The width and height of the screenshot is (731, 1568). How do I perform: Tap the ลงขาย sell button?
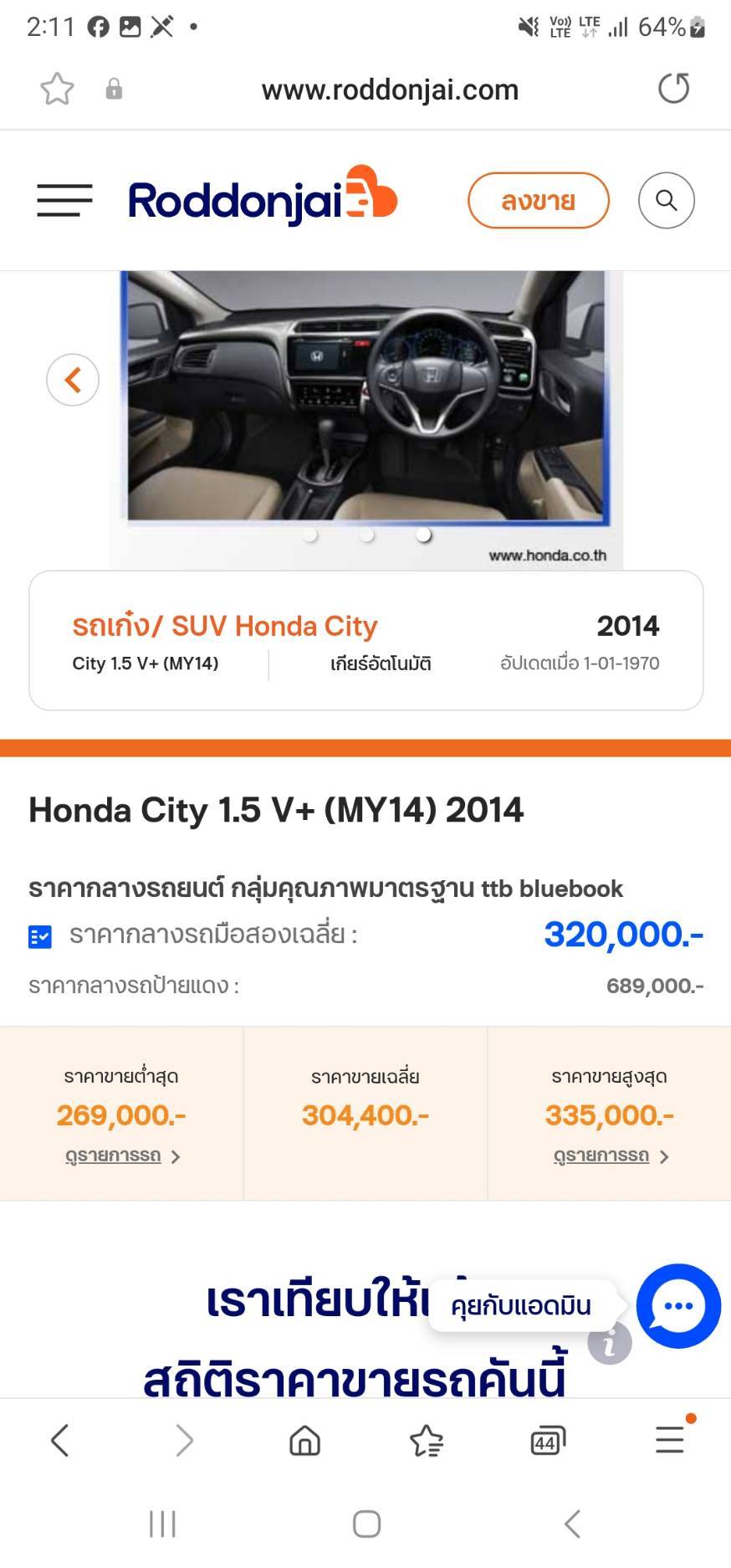(538, 201)
